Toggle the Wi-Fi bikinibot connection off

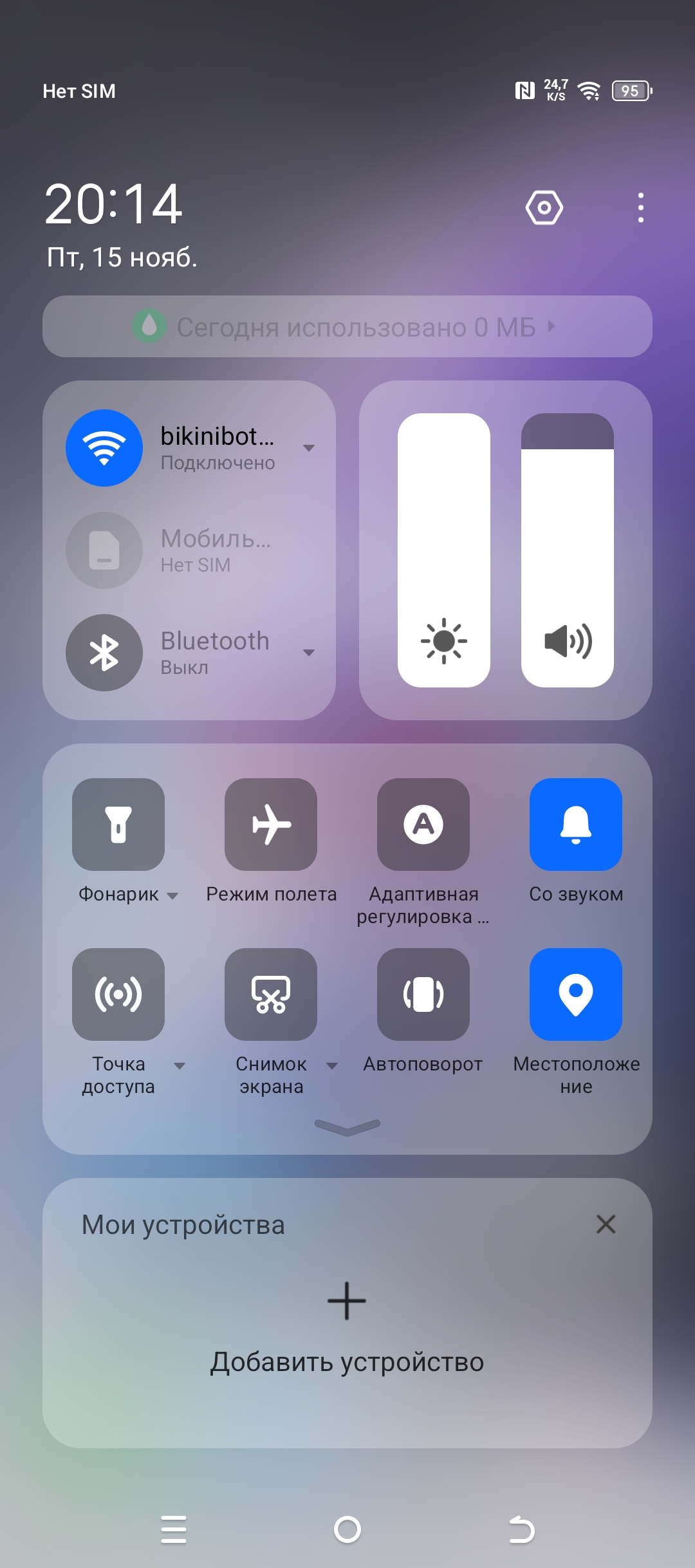coord(104,448)
